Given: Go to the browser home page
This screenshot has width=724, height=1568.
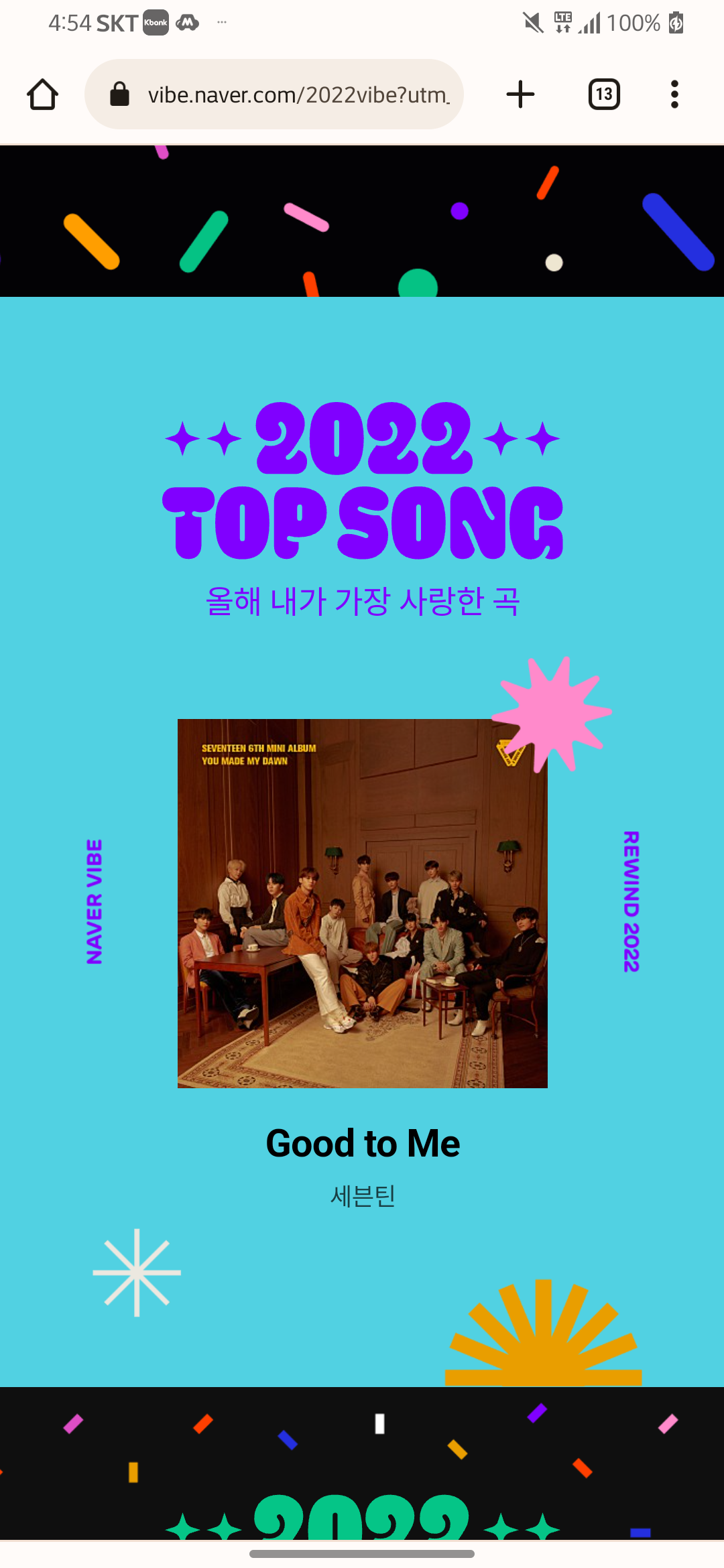Looking at the screenshot, I should tap(42, 94).
